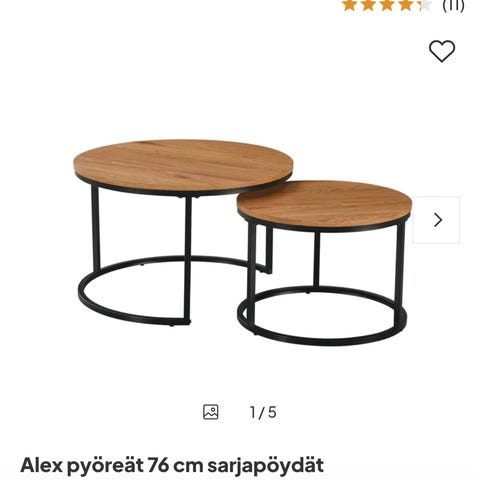The width and height of the screenshot is (480, 480).
Task: Open the product image gallery icon
Action: click(211, 412)
